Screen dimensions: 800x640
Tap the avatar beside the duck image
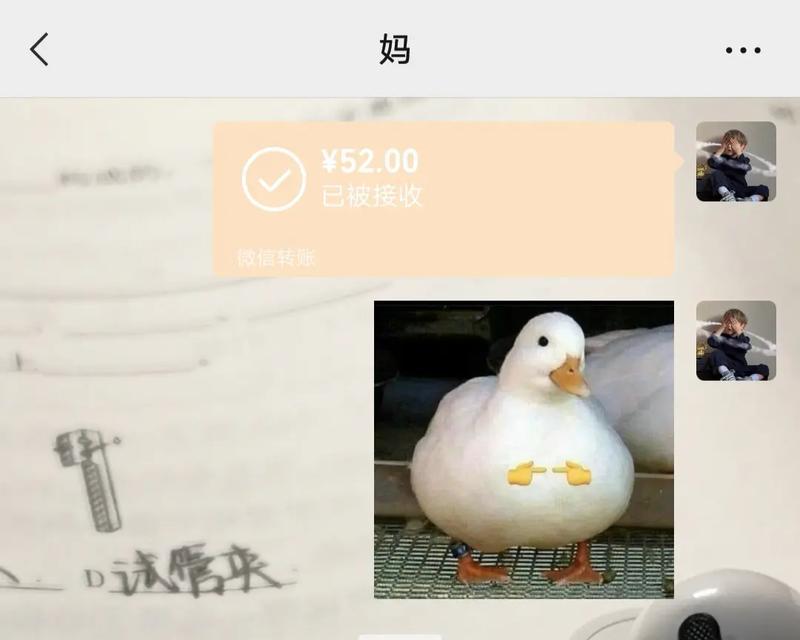735,341
